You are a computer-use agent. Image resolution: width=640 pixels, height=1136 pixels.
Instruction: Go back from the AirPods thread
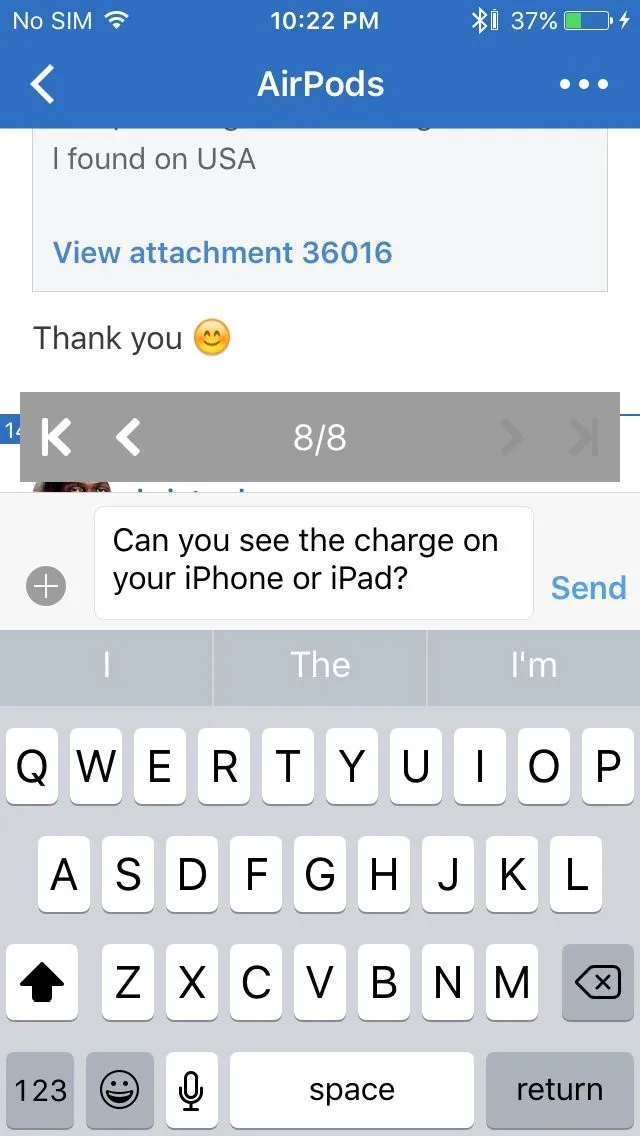tap(42, 85)
